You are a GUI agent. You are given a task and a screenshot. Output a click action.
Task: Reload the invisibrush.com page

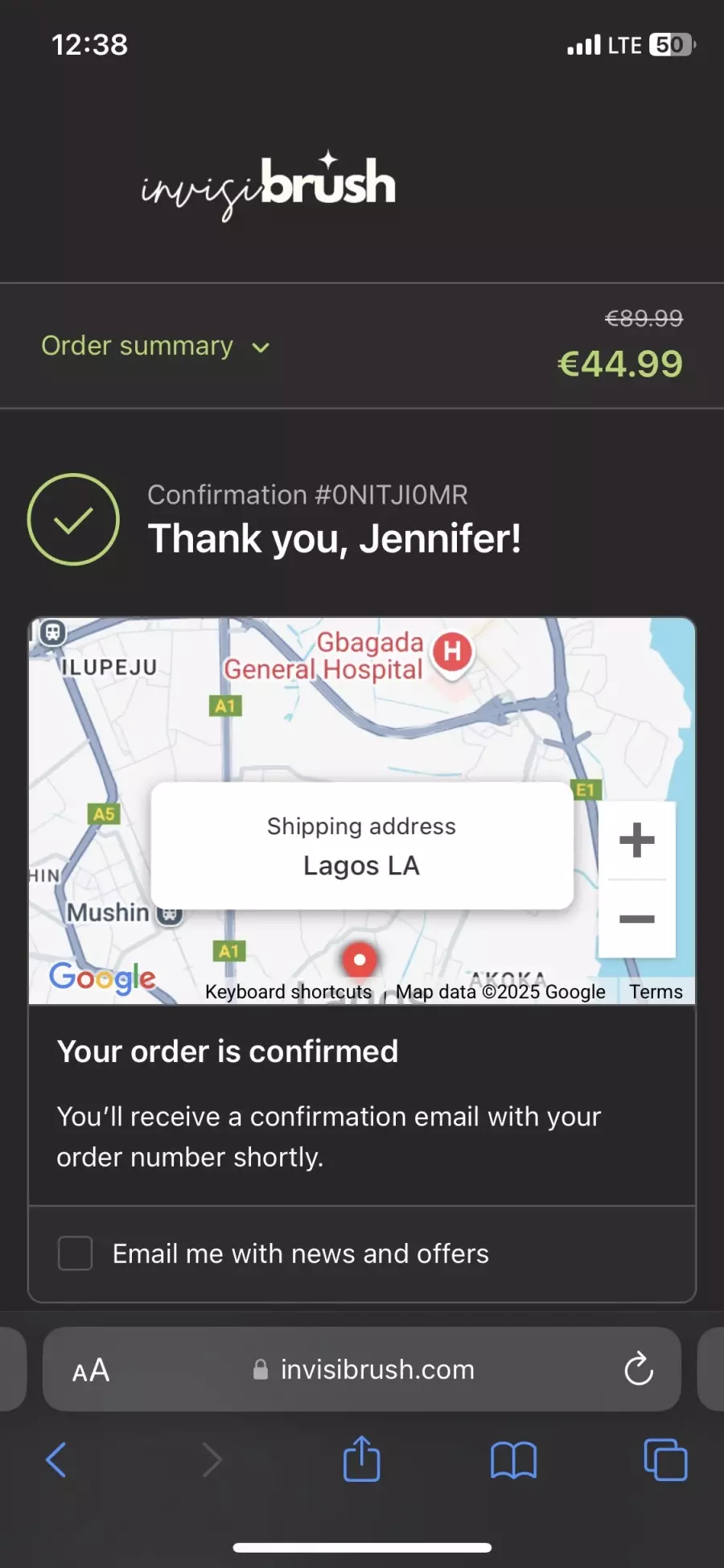click(639, 1369)
